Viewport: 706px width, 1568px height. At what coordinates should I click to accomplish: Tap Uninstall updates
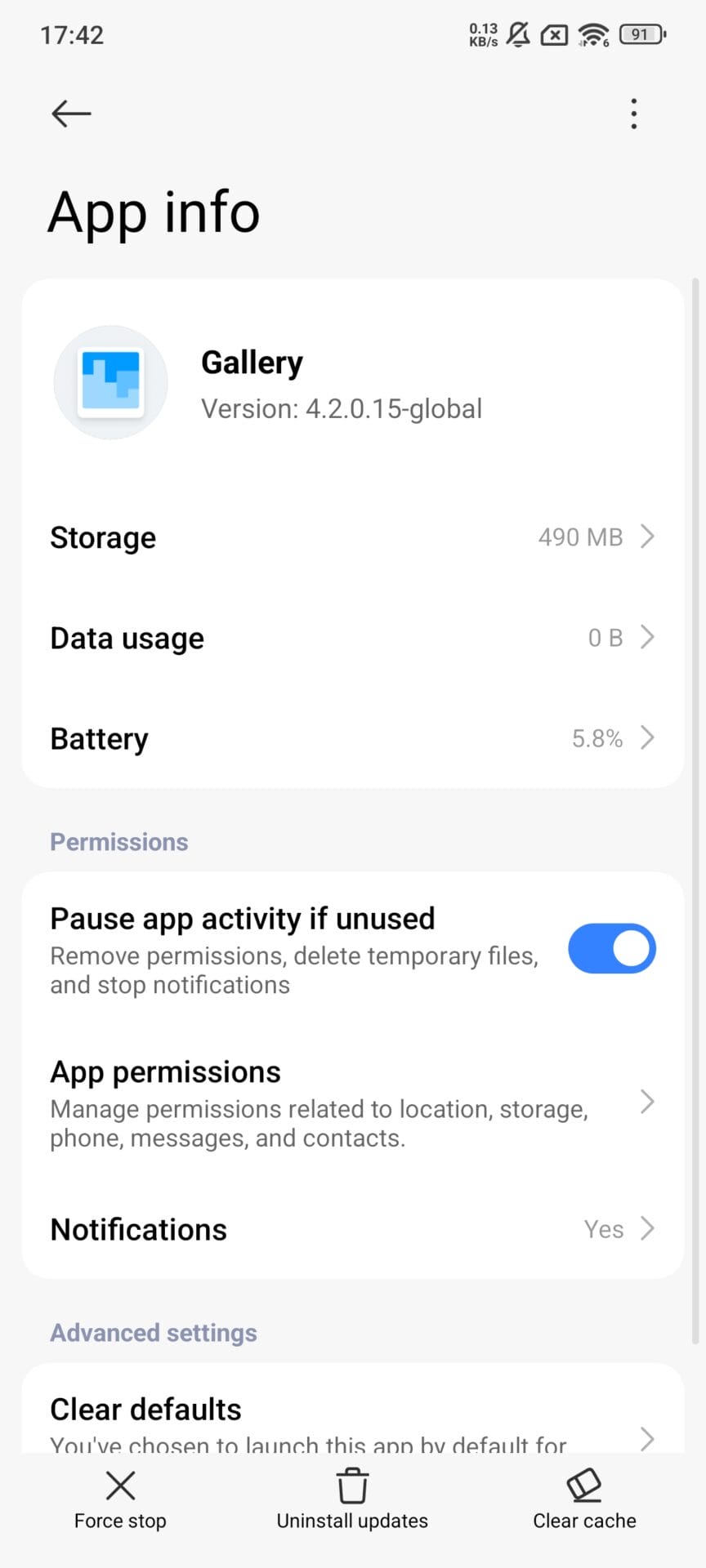coord(352,1499)
